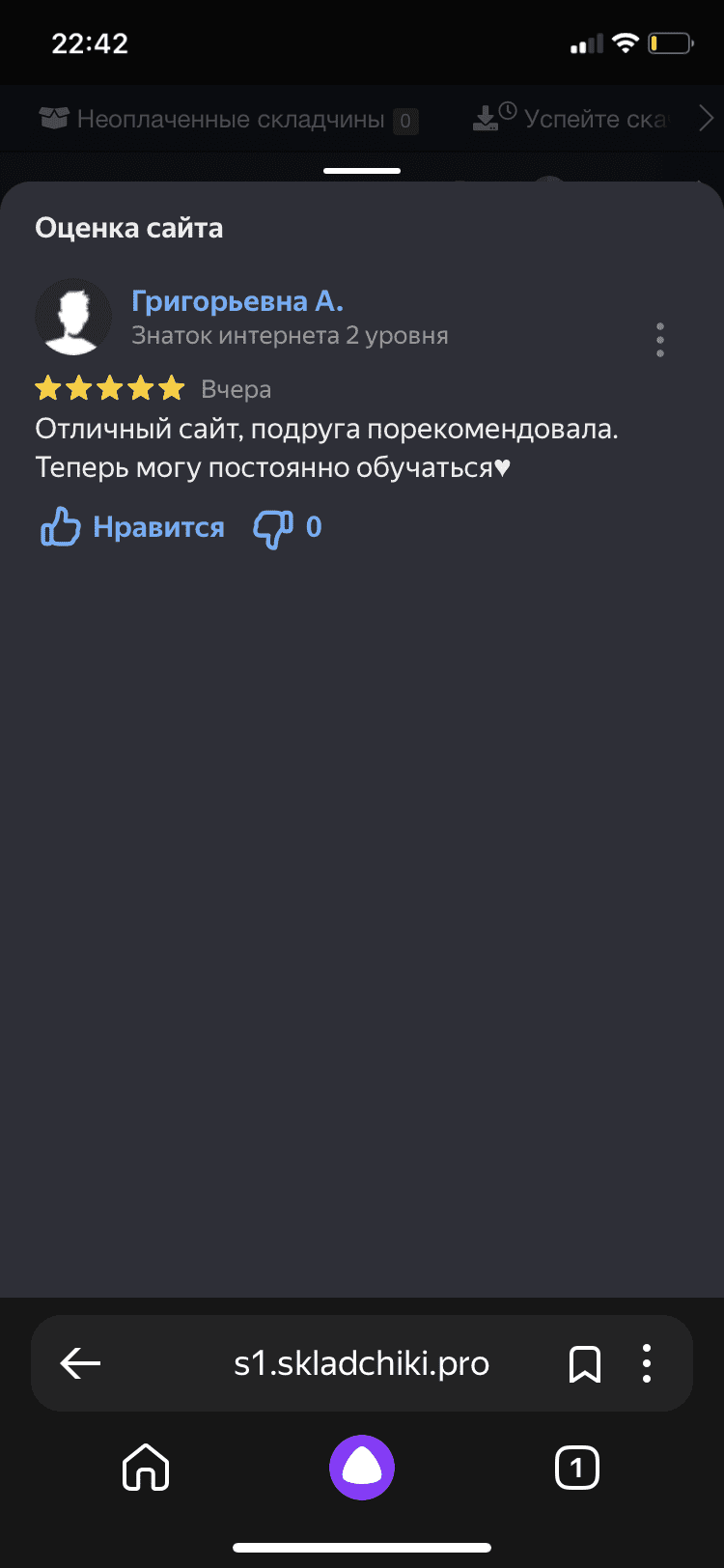Screen dimensions: 724x1568
Task: Tap the sheet drag handle
Action: tap(362, 171)
